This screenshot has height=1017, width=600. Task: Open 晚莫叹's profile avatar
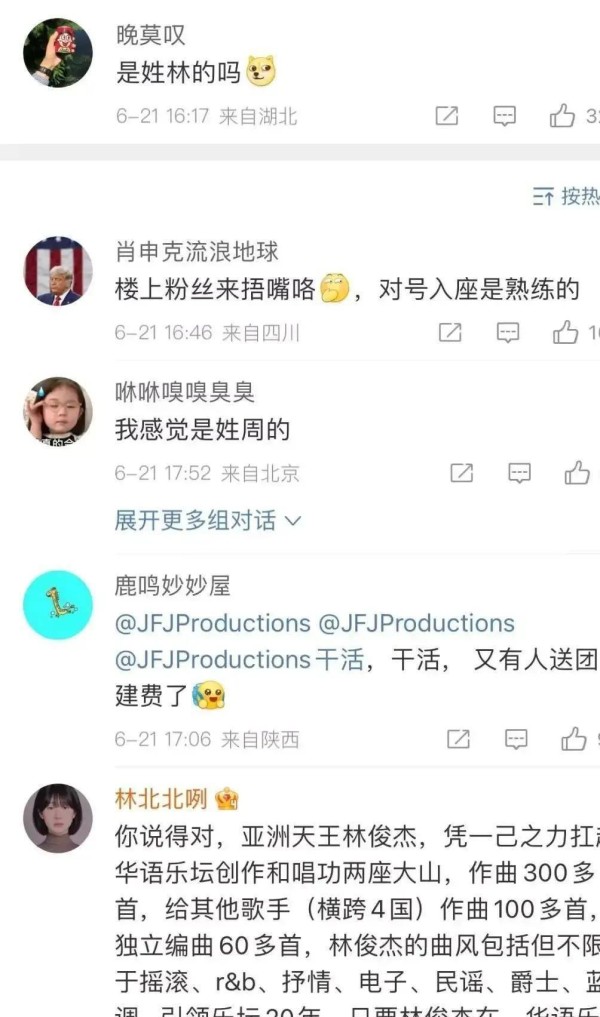click(58, 53)
